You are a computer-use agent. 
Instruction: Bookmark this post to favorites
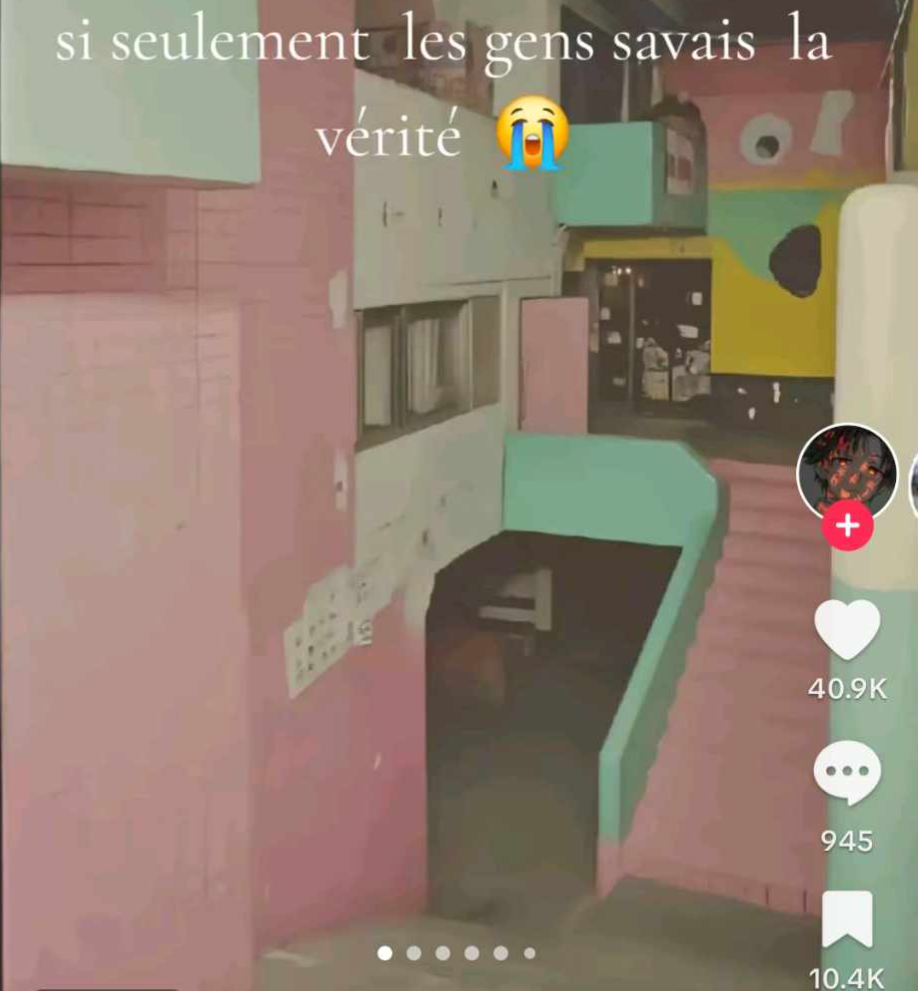tap(847, 919)
